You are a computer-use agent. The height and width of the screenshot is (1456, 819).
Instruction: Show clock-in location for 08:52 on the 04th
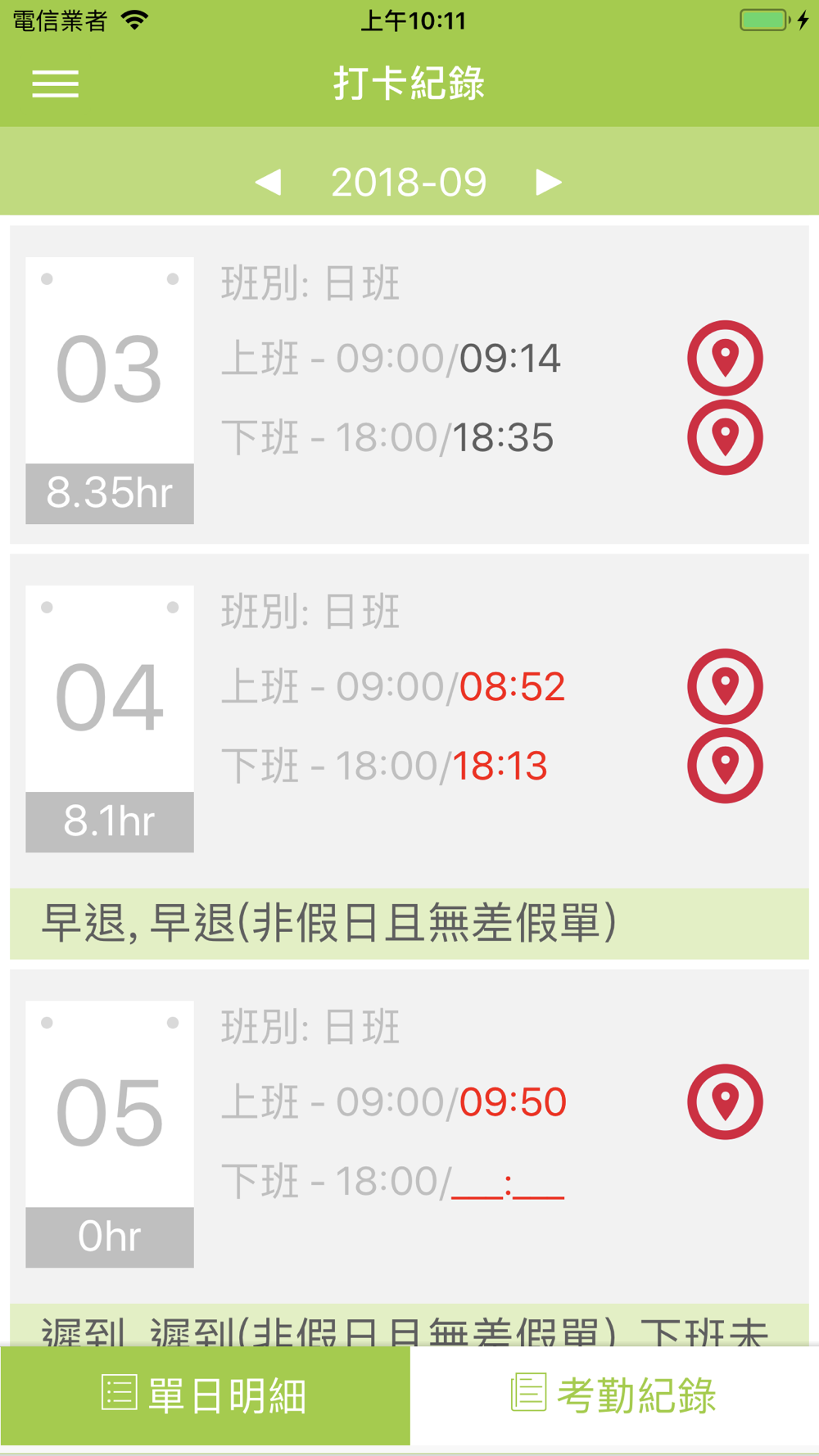coord(725,686)
